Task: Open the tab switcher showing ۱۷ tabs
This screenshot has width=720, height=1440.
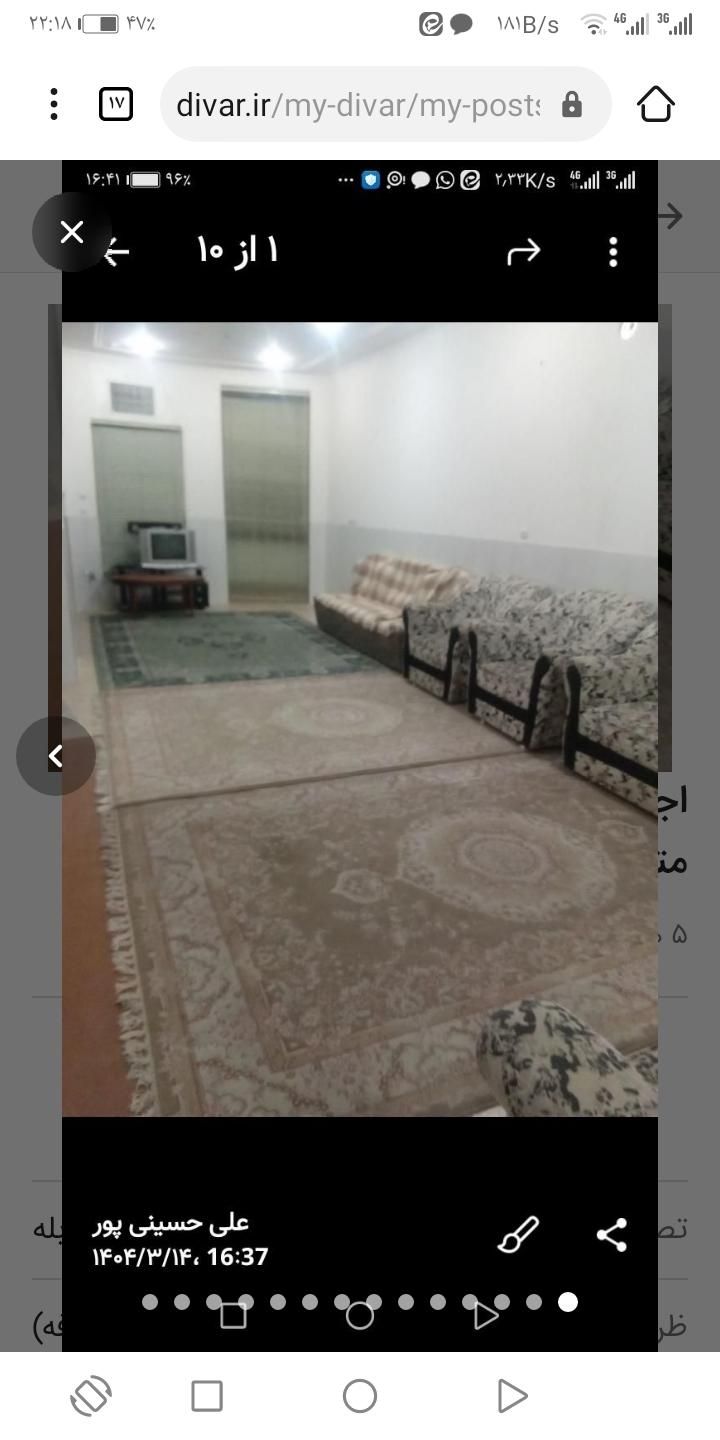Action: pyautogui.click(x=116, y=104)
